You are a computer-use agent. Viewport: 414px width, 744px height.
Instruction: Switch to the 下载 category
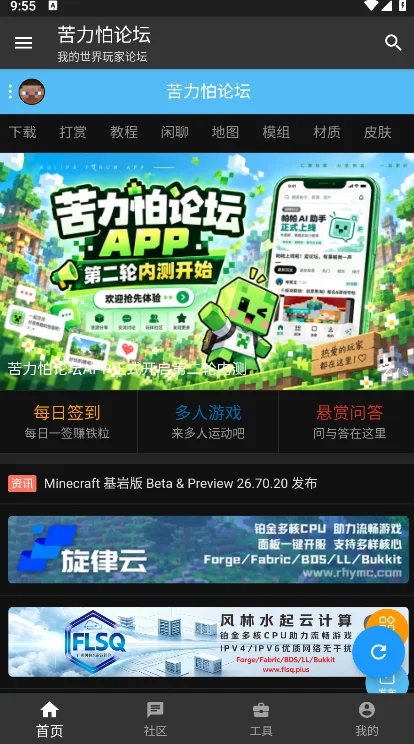point(22,132)
